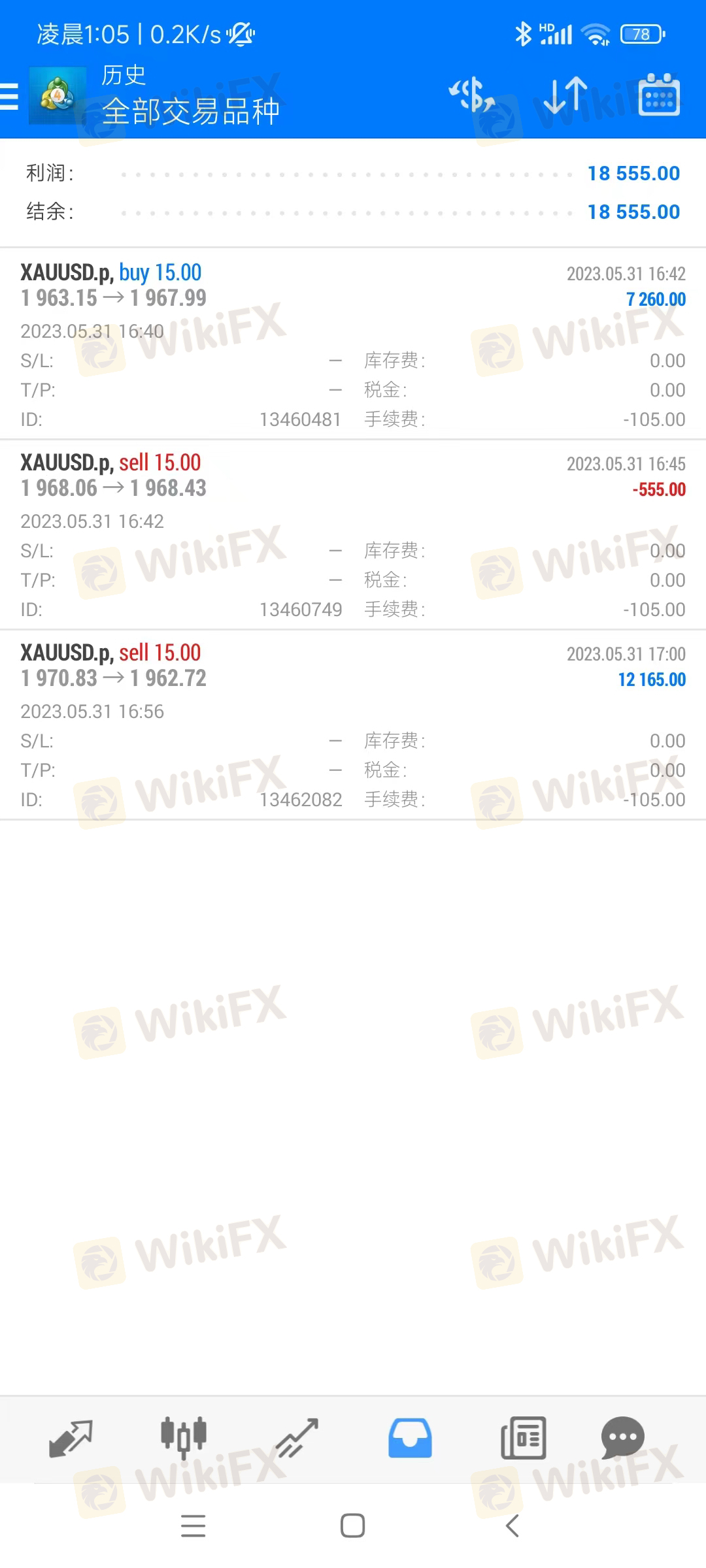Switch to the candlestick chart tab
Screen dimensions: 706x1568
point(184,1438)
